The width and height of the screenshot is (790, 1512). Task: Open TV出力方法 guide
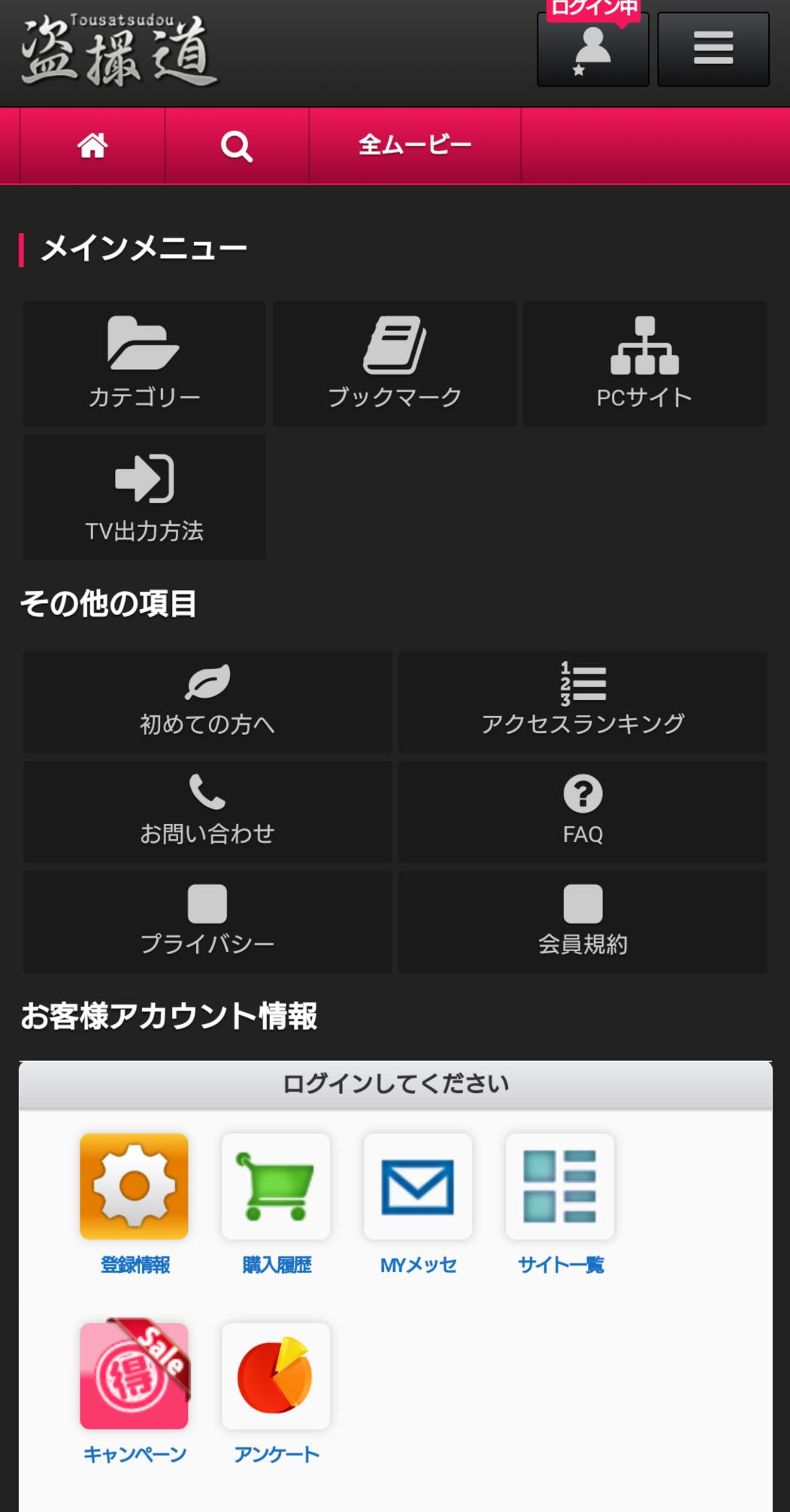[144, 497]
